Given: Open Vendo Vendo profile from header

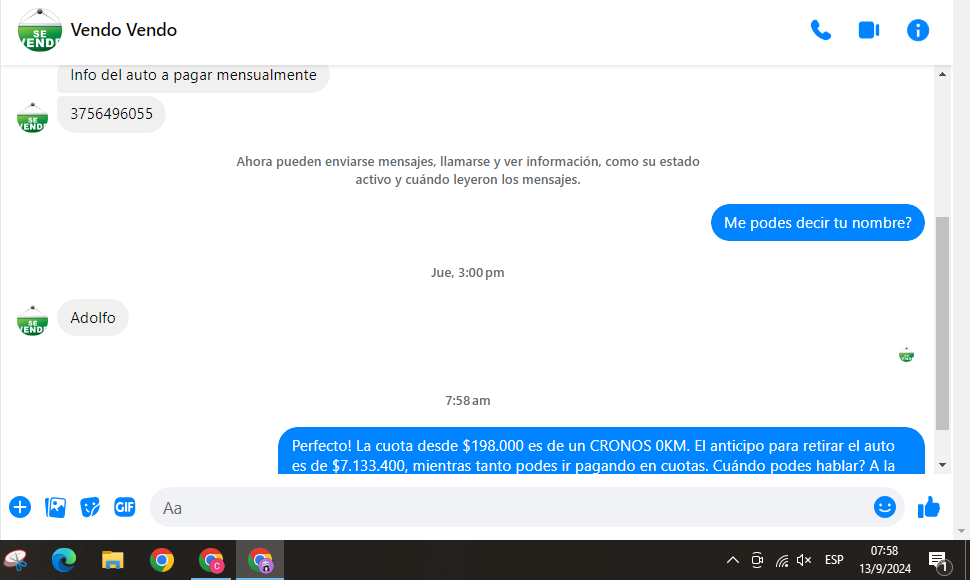Looking at the screenshot, I should click(123, 30).
